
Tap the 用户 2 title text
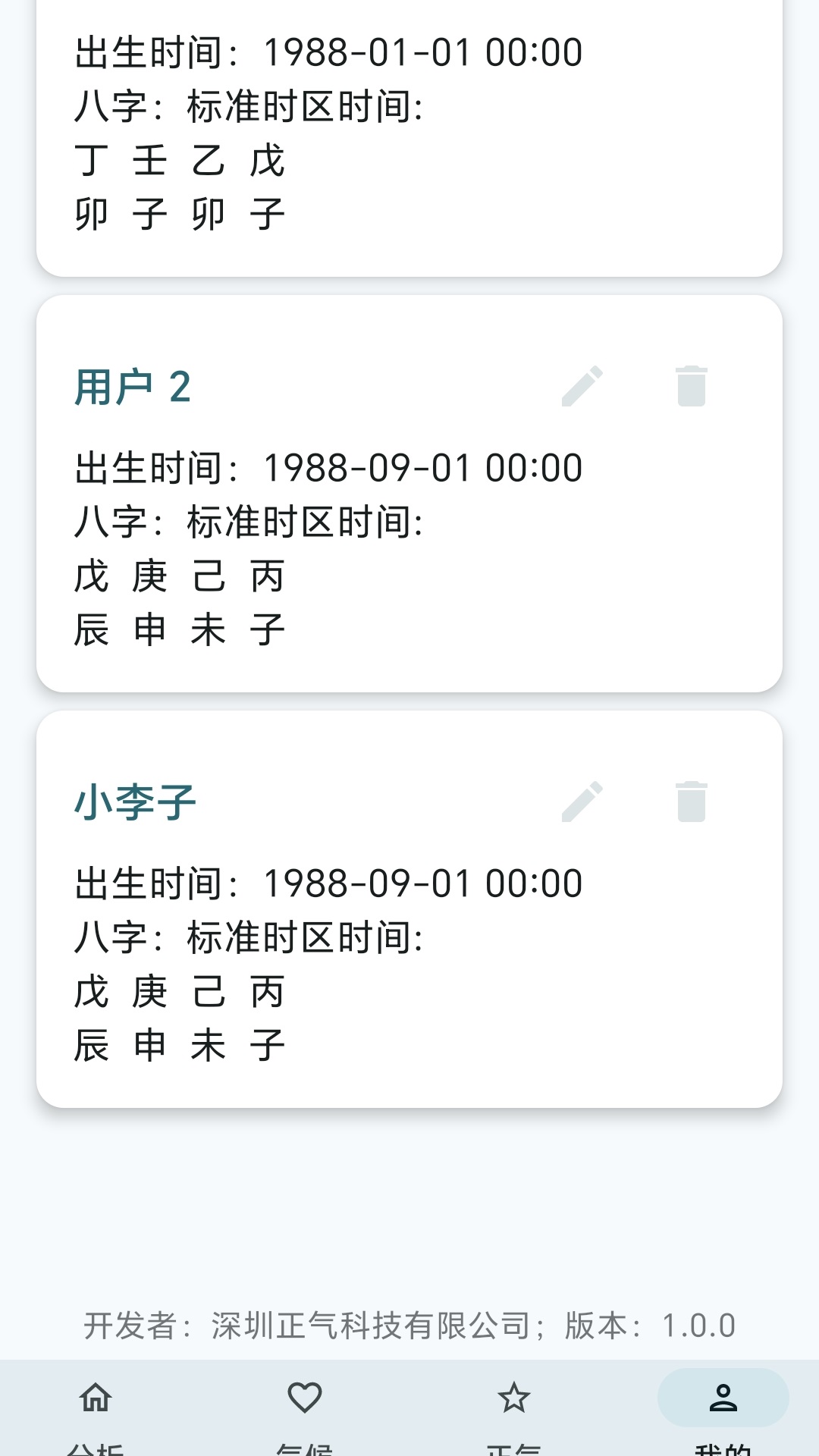point(134,389)
